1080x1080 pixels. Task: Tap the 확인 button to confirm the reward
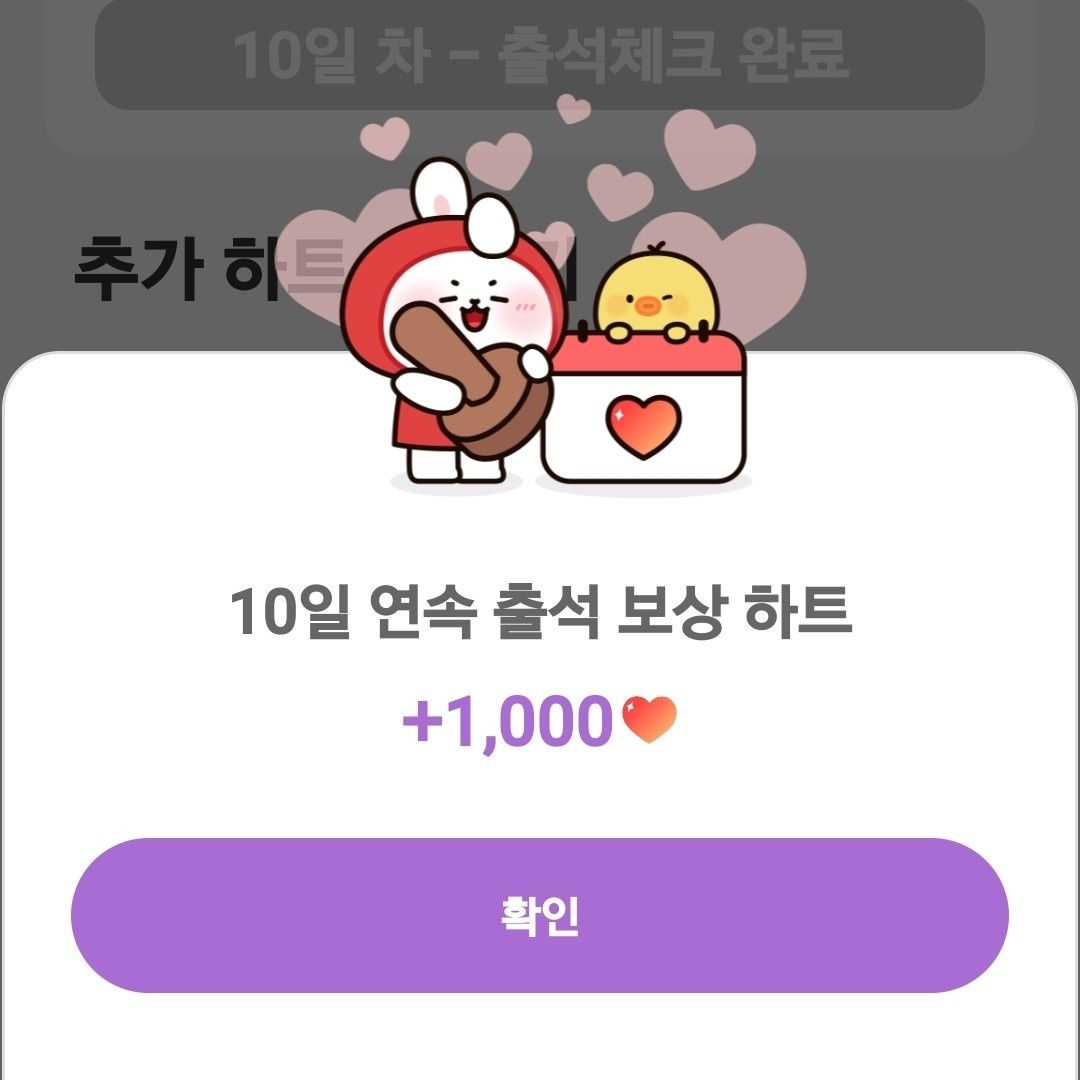click(540, 915)
